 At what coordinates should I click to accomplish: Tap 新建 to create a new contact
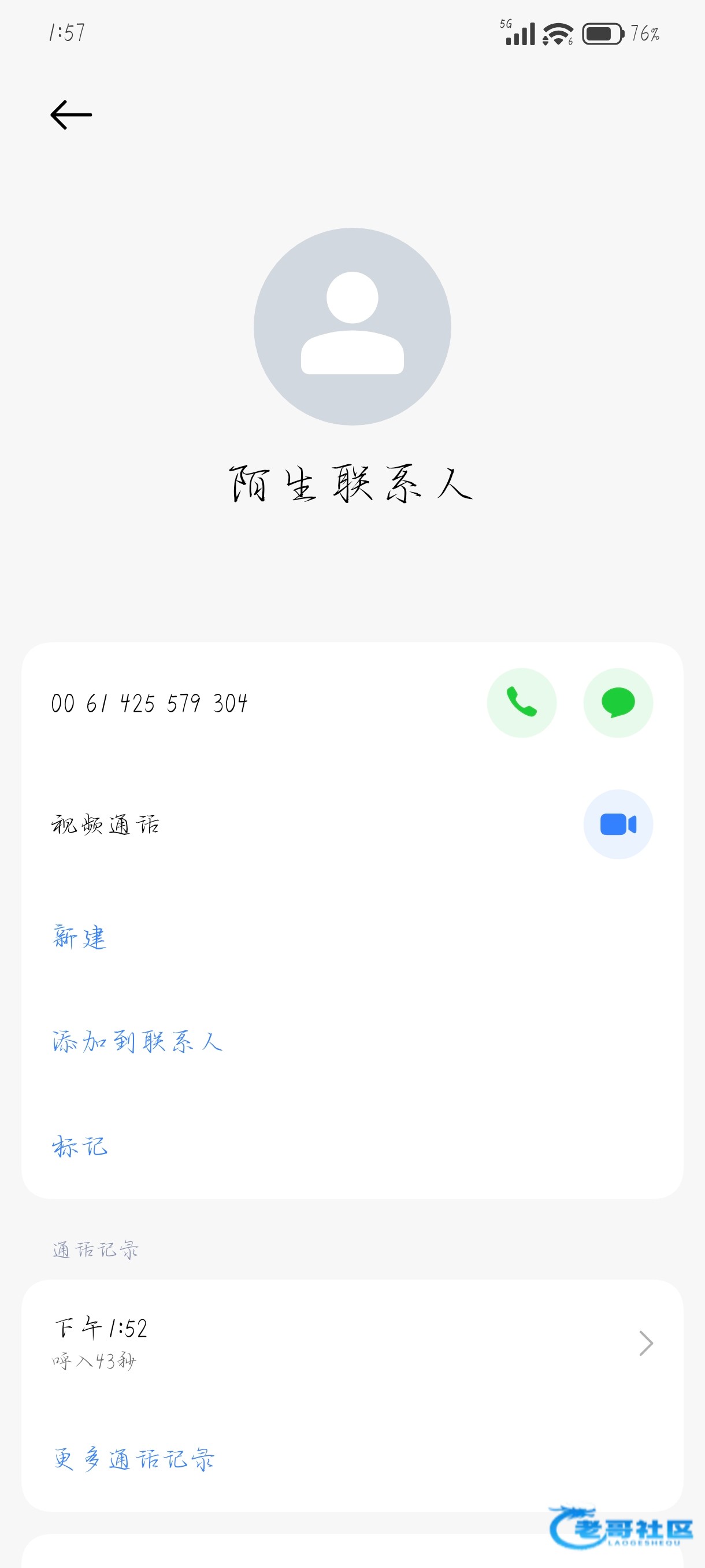(80, 937)
